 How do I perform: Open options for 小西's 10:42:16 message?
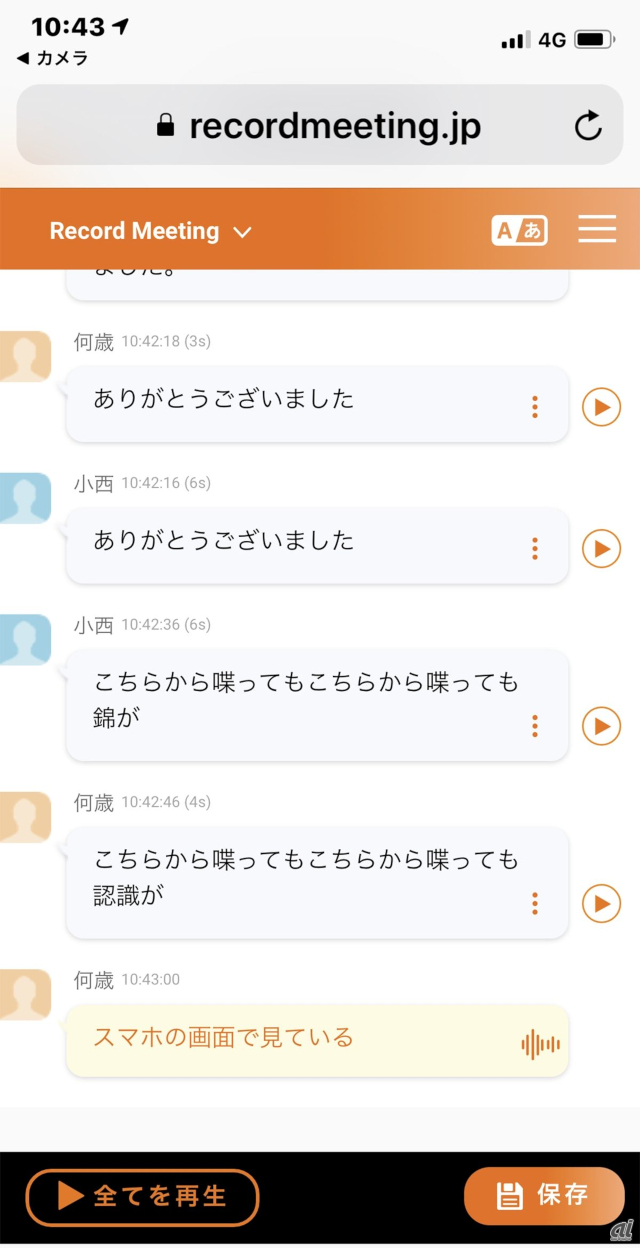pos(535,548)
